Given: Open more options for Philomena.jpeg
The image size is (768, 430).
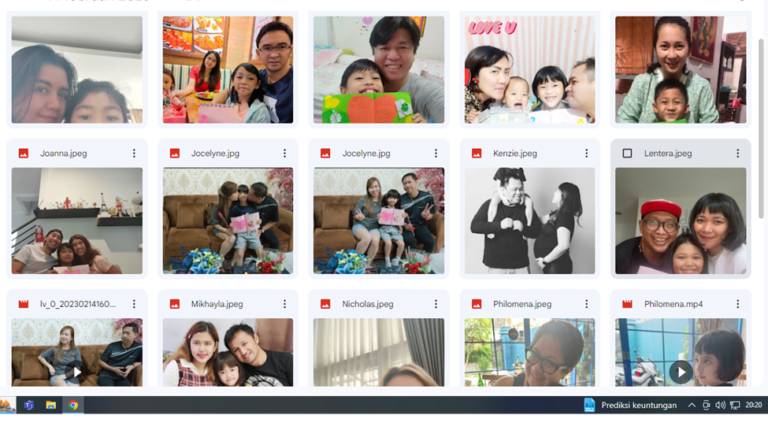Looking at the screenshot, I should click(x=587, y=303).
